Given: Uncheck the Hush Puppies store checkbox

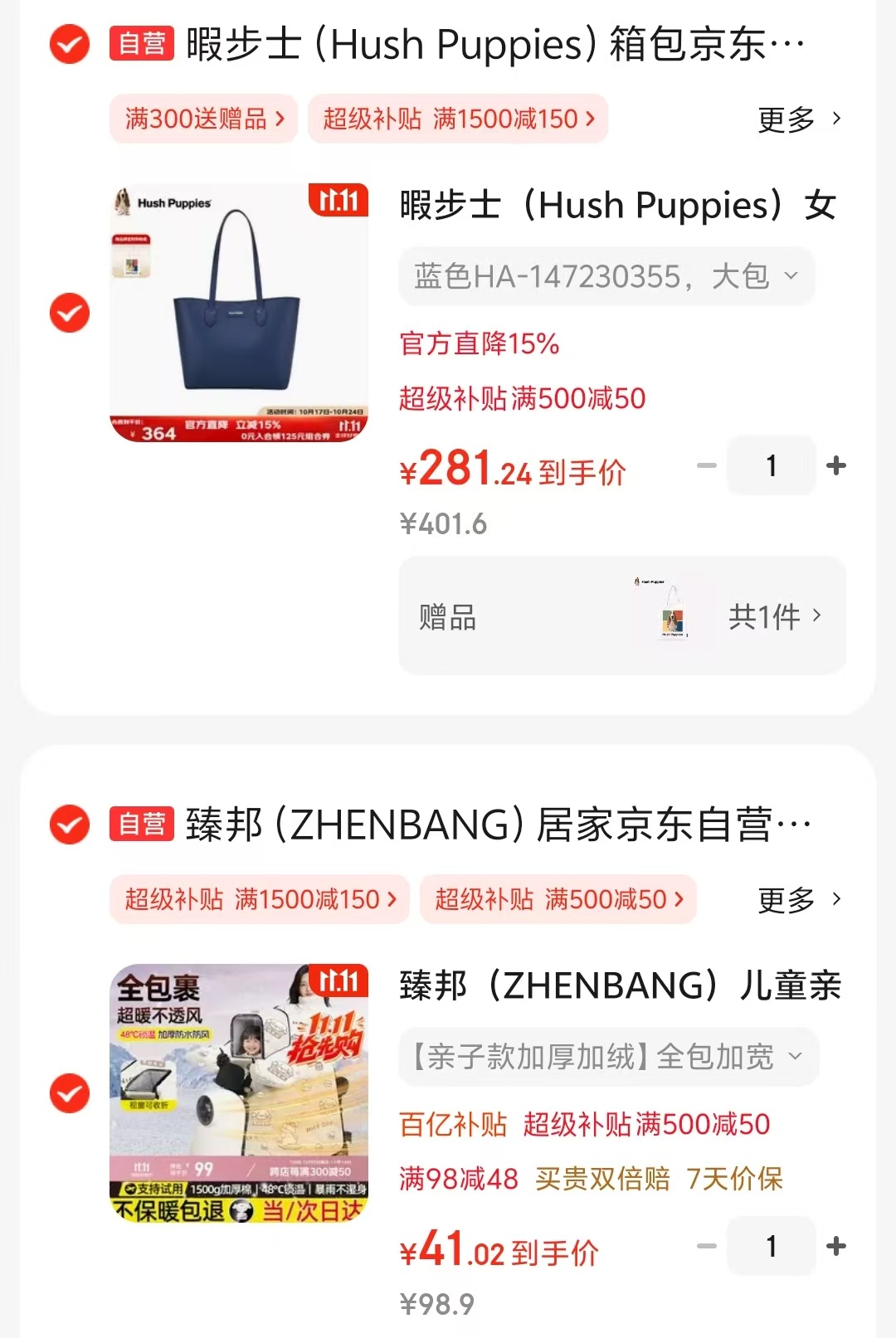Looking at the screenshot, I should pyautogui.click(x=70, y=44).
